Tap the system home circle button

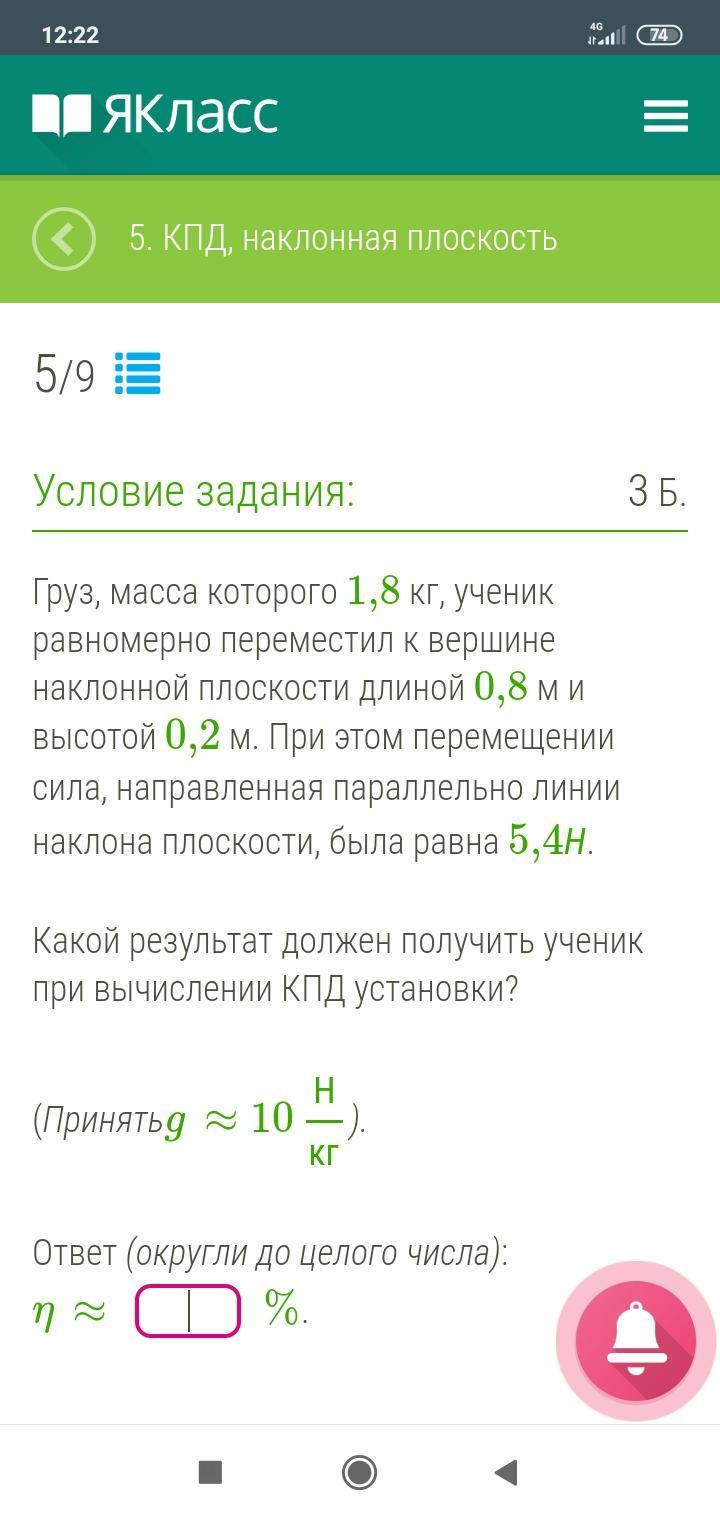point(359,1472)
